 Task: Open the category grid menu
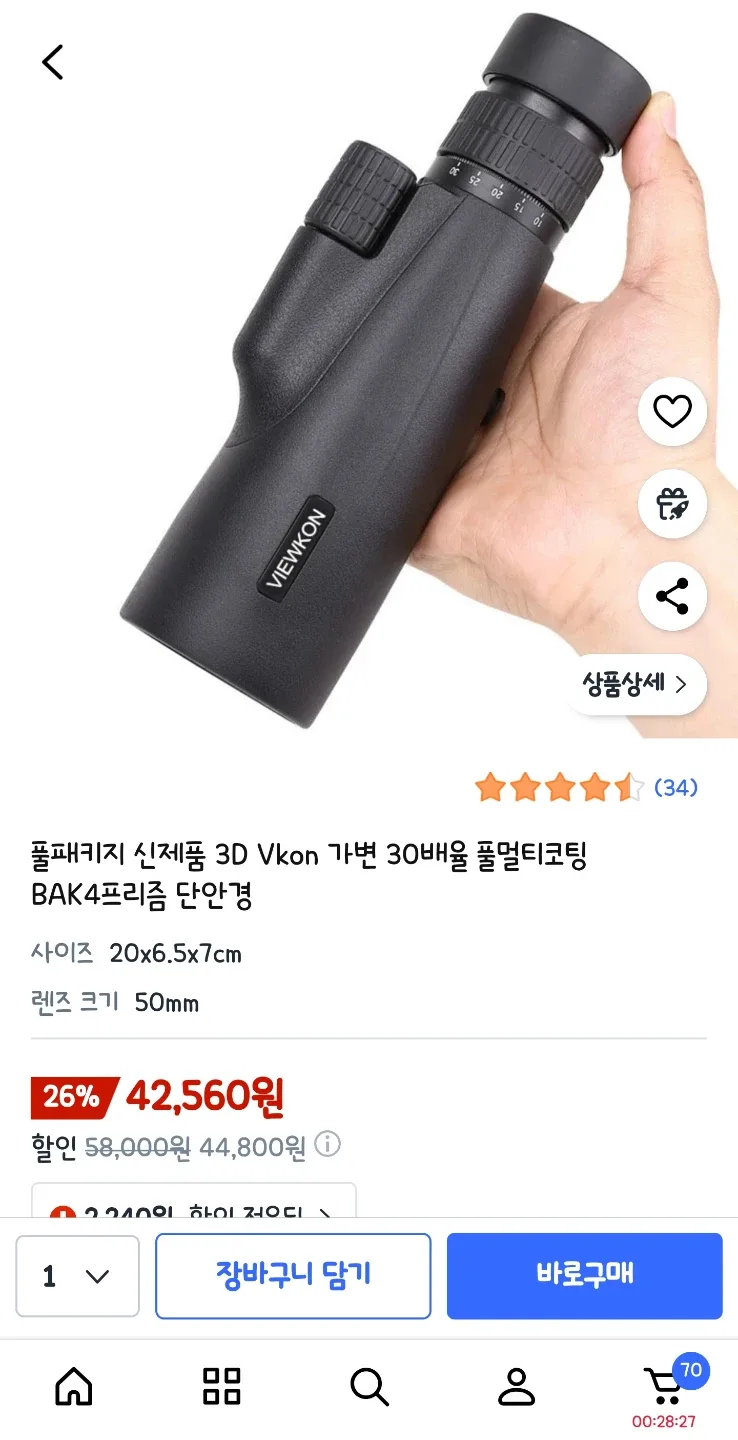coord(221,1386)
